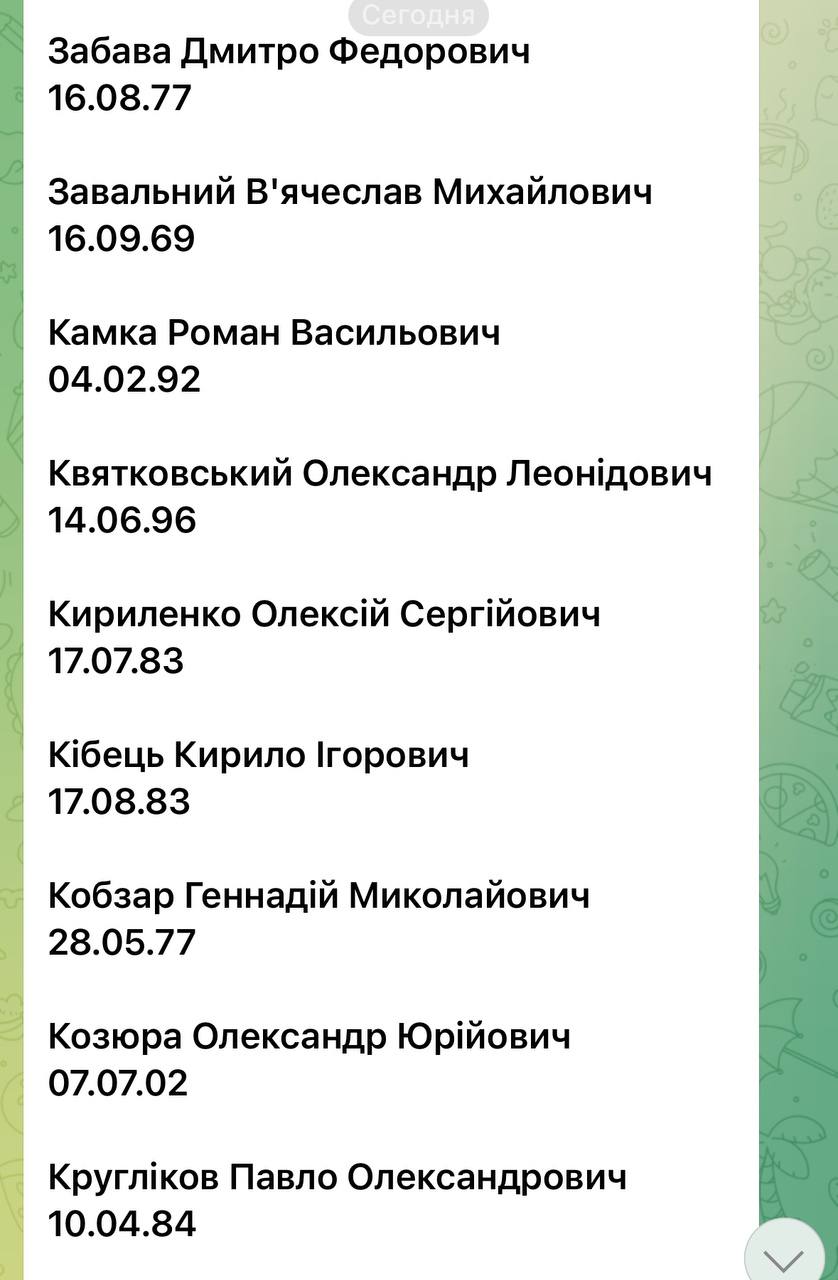Jump to bottom with the down-arrow button
Viewport: 838px width, 1280px height.
(784, 1254)
